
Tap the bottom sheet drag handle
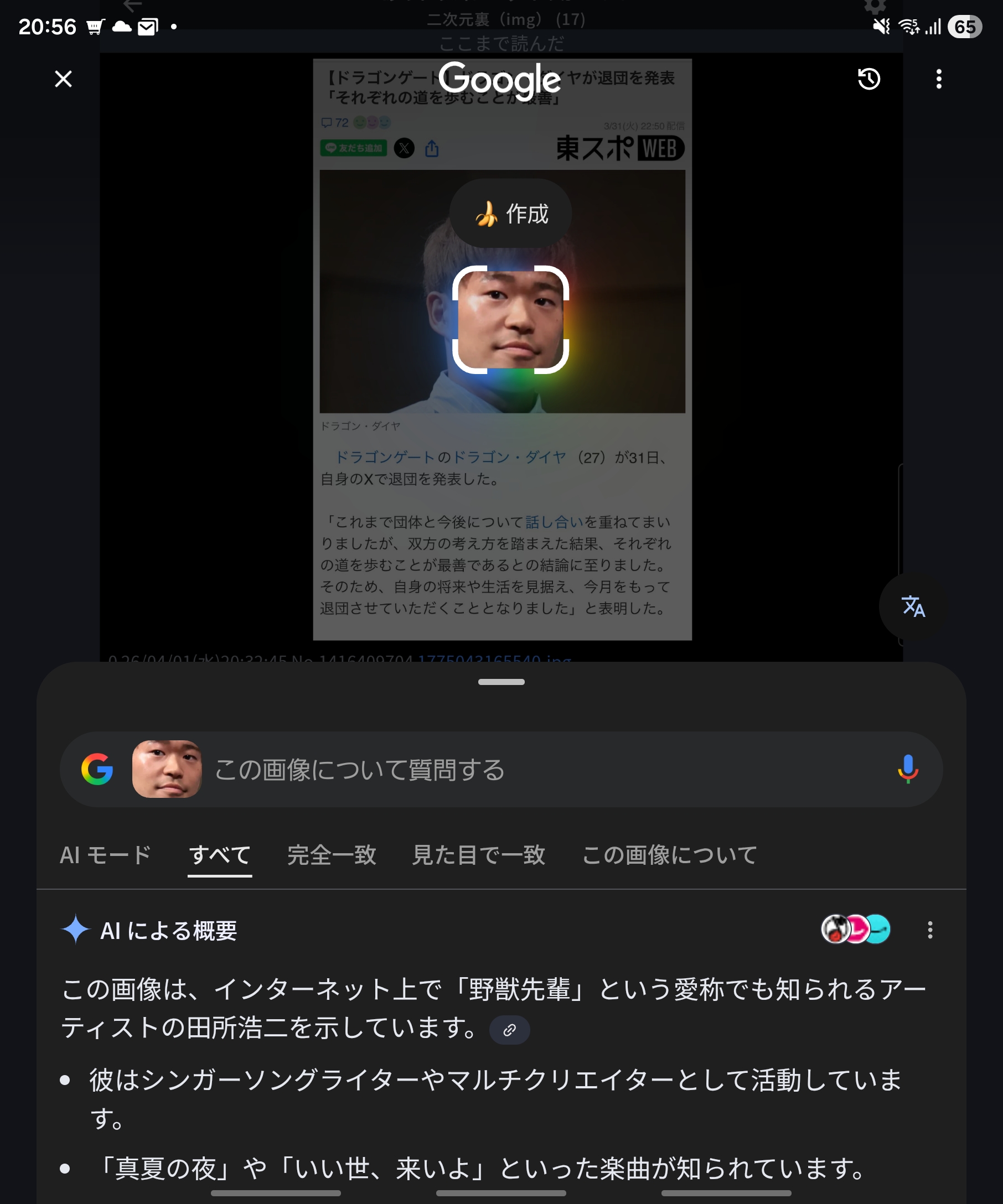pyautogui.click(x=501, y=682)
